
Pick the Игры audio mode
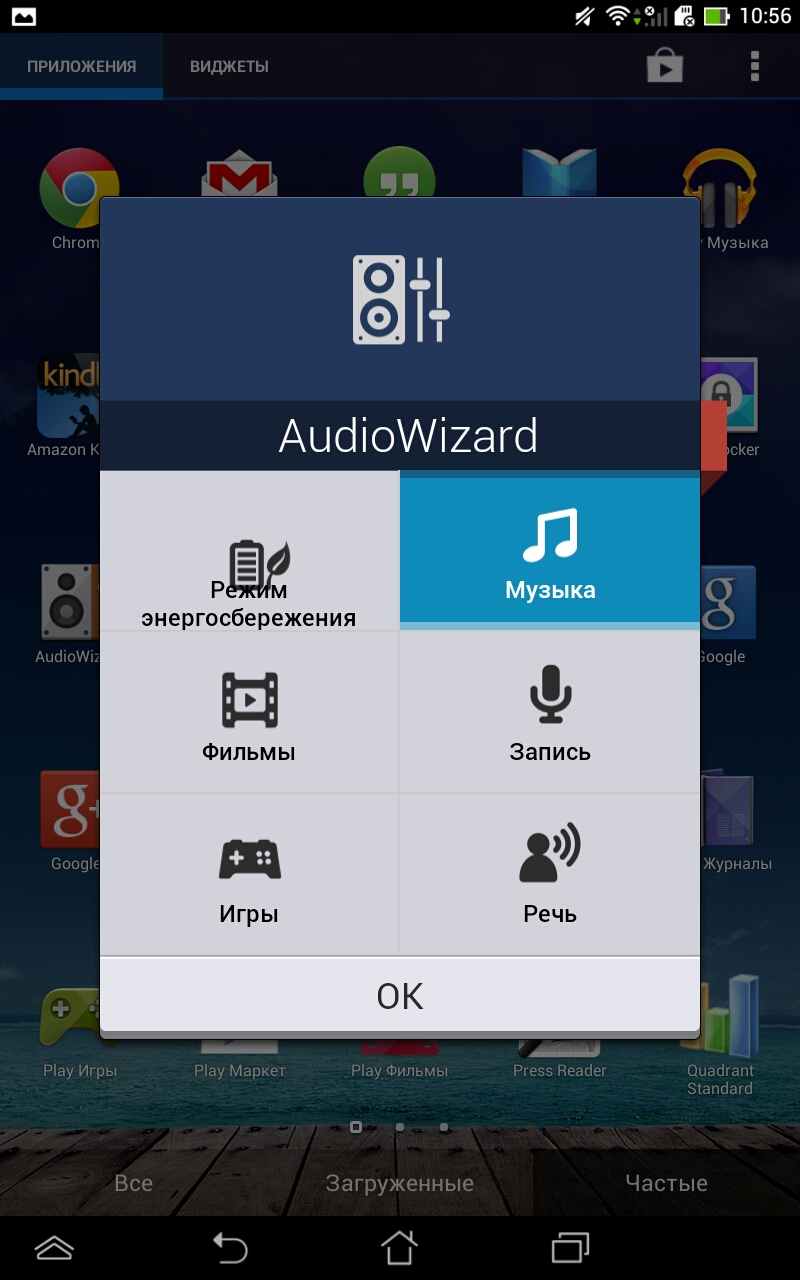click(x=249, y=874)
